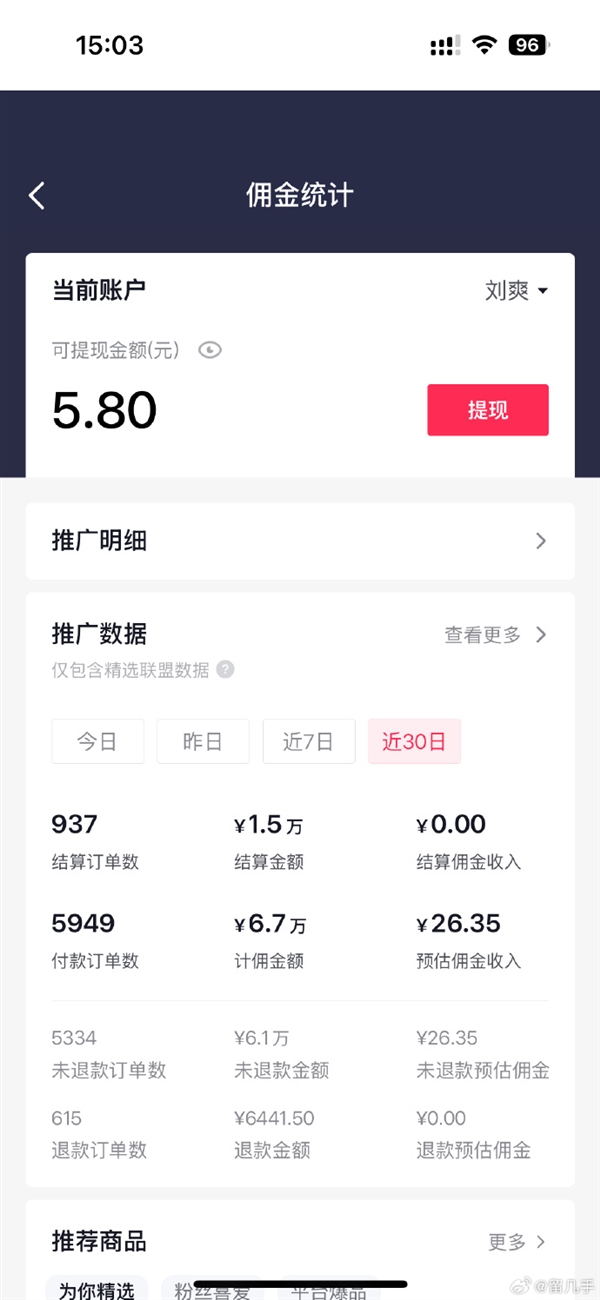Show data for 近7日
This screenshot has width=600, height=1300.
pos(308,741)
